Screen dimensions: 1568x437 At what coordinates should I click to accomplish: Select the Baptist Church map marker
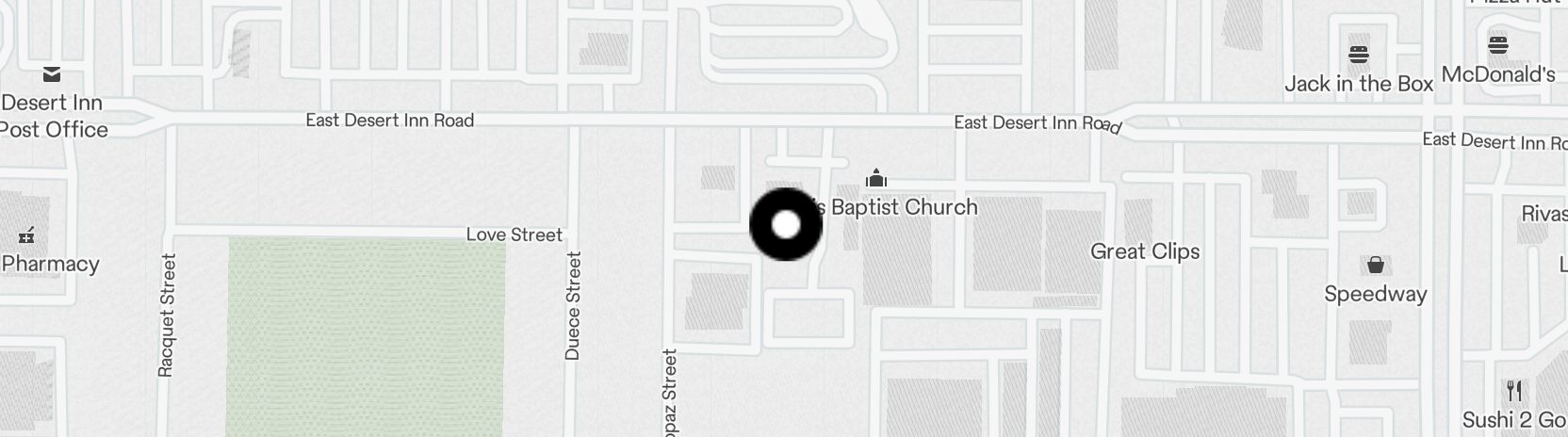[x=876, y=178]
